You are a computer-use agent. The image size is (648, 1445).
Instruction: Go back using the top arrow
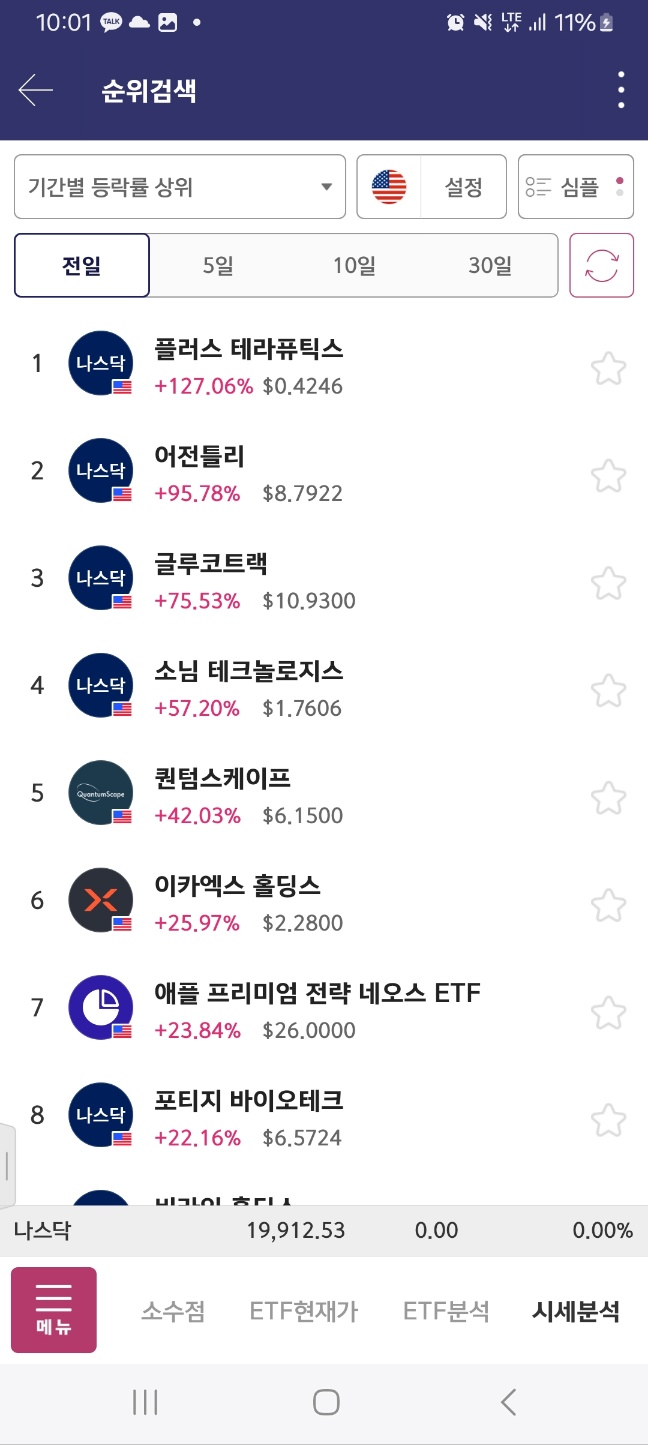pos(36,91)
